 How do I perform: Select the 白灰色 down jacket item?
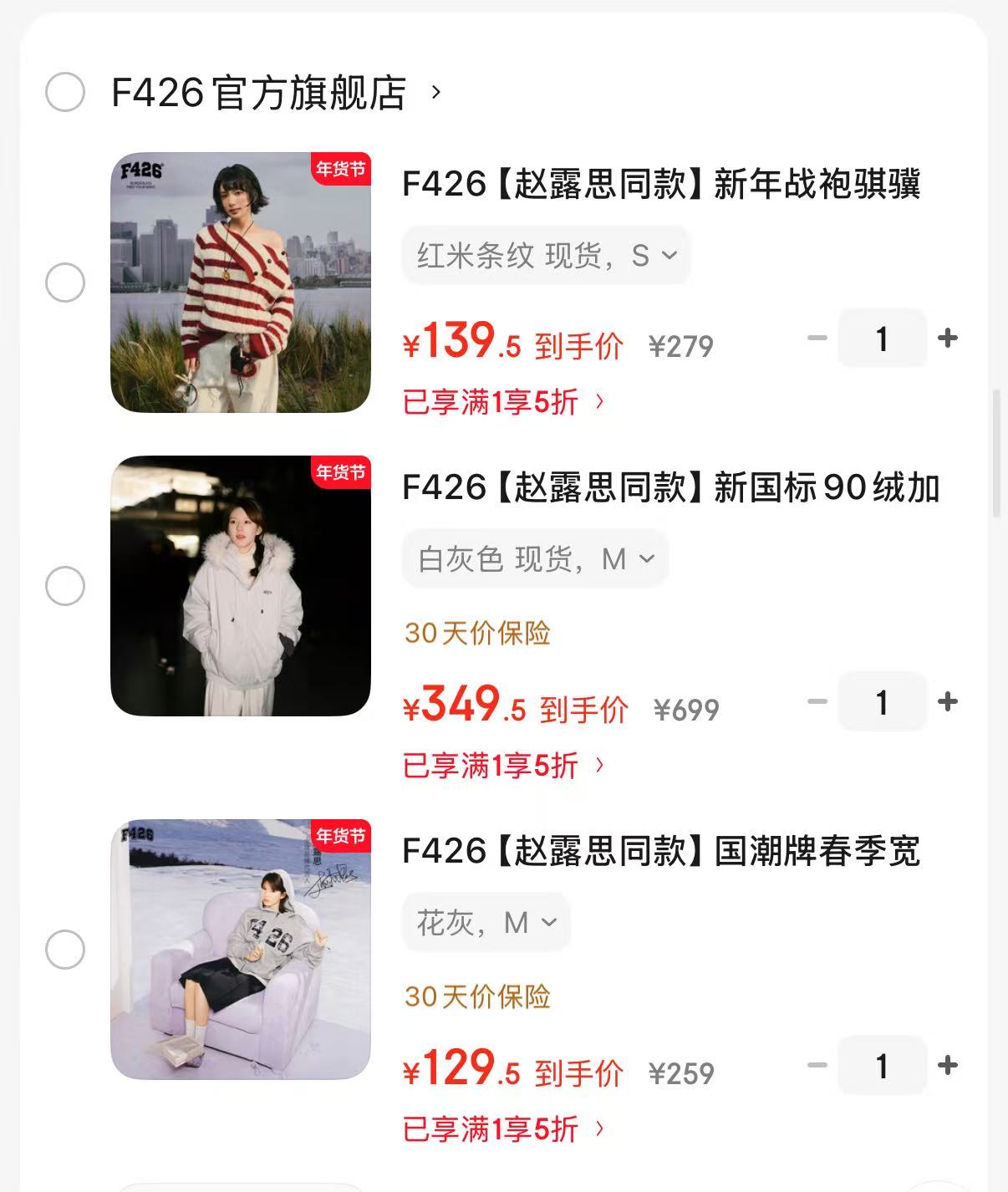tap(65, 586)
